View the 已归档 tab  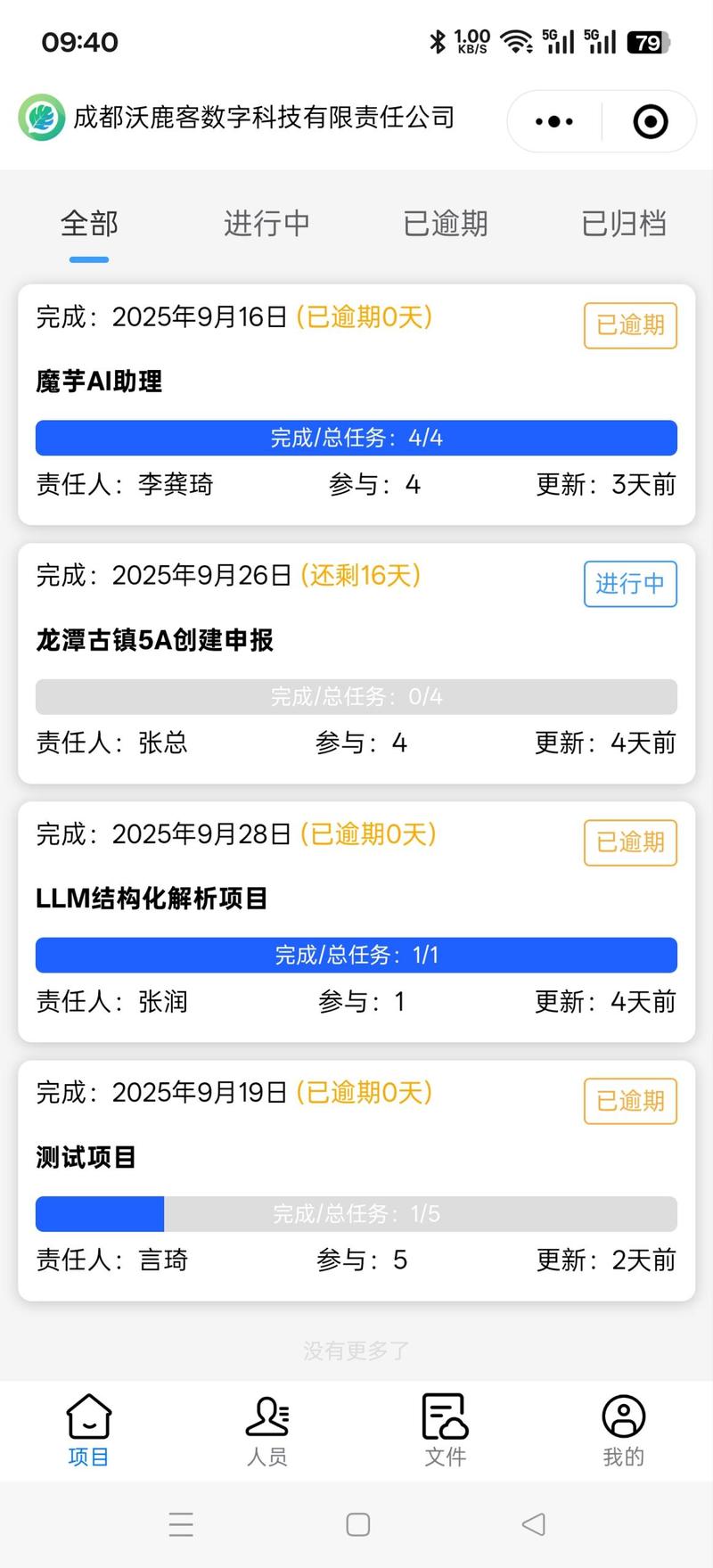pyautogui.click(x=624, y=224)
